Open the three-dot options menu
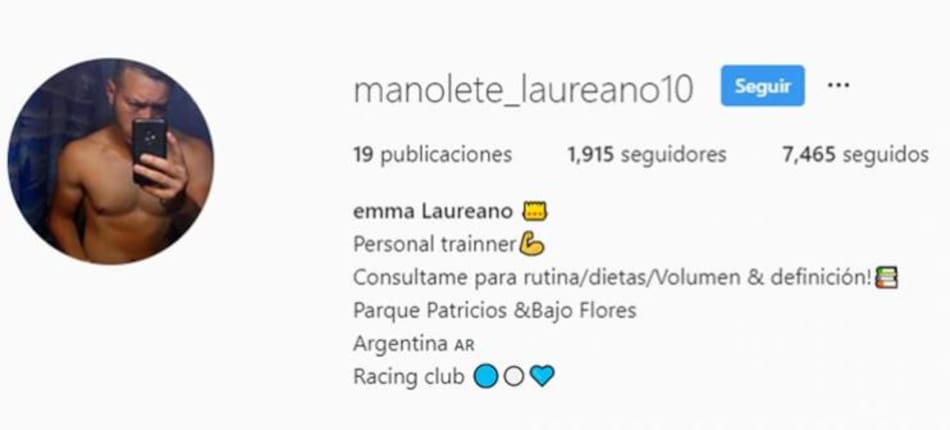 pos(838,86)
